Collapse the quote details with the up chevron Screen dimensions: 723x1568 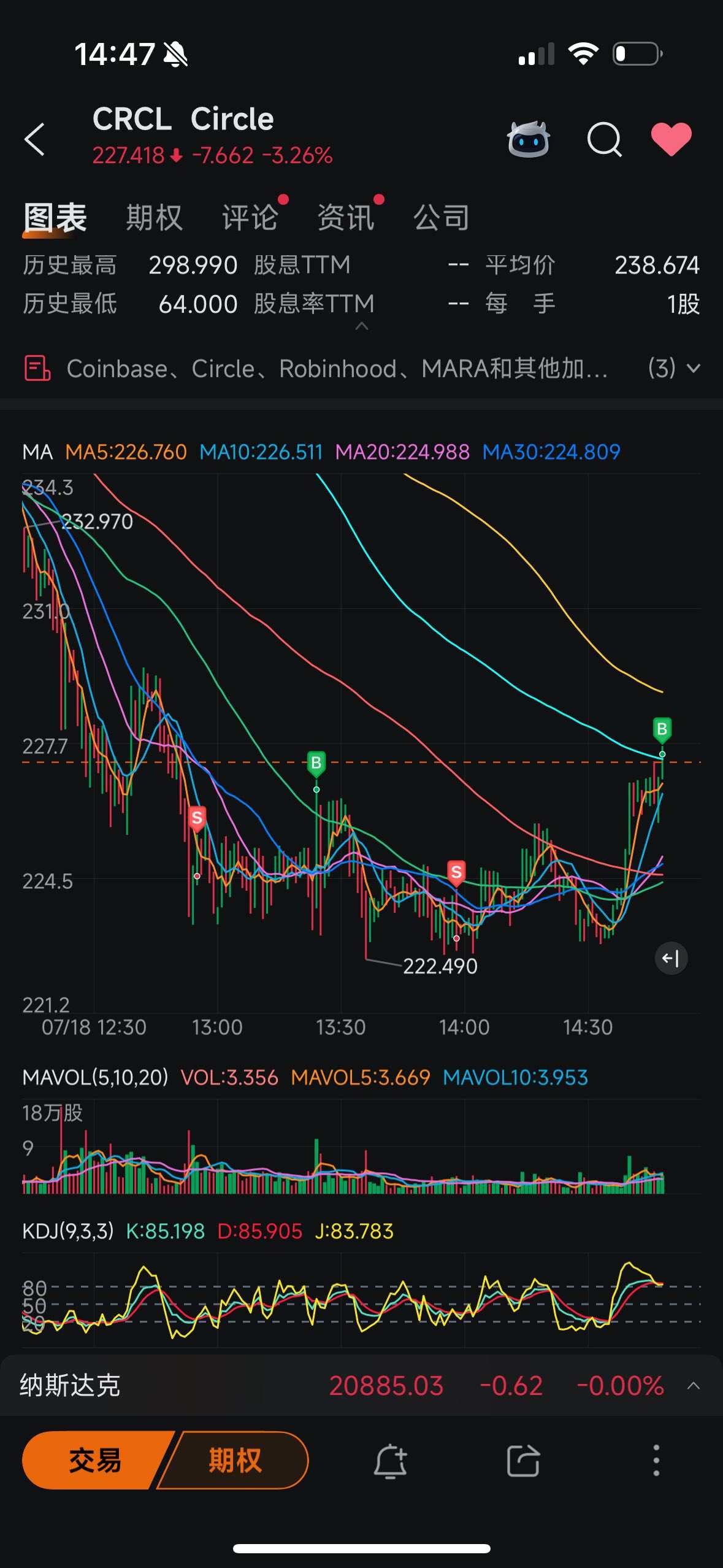click(x=362, y=326)
